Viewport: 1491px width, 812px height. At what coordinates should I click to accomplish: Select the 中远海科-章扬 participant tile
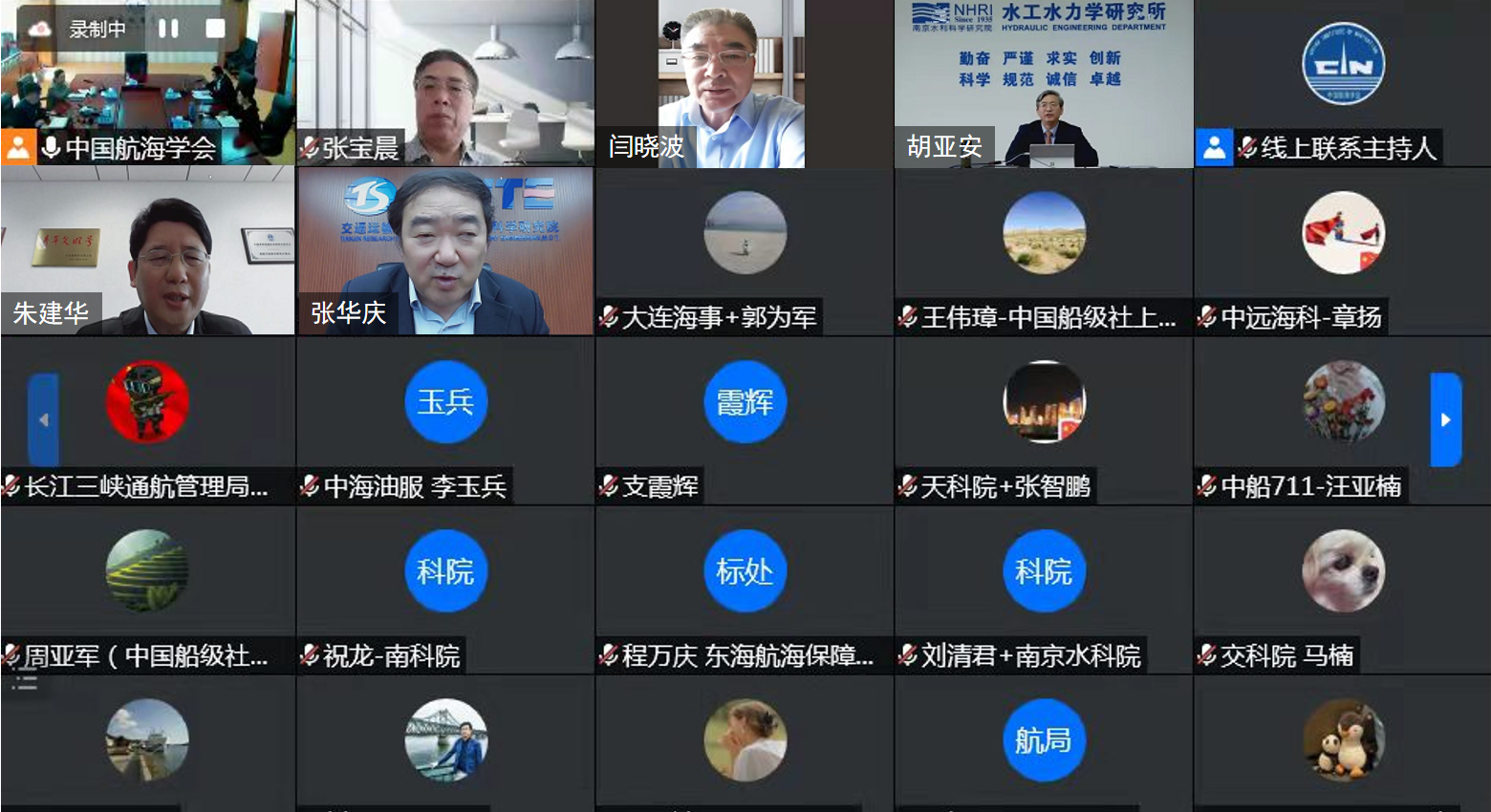1342,250
